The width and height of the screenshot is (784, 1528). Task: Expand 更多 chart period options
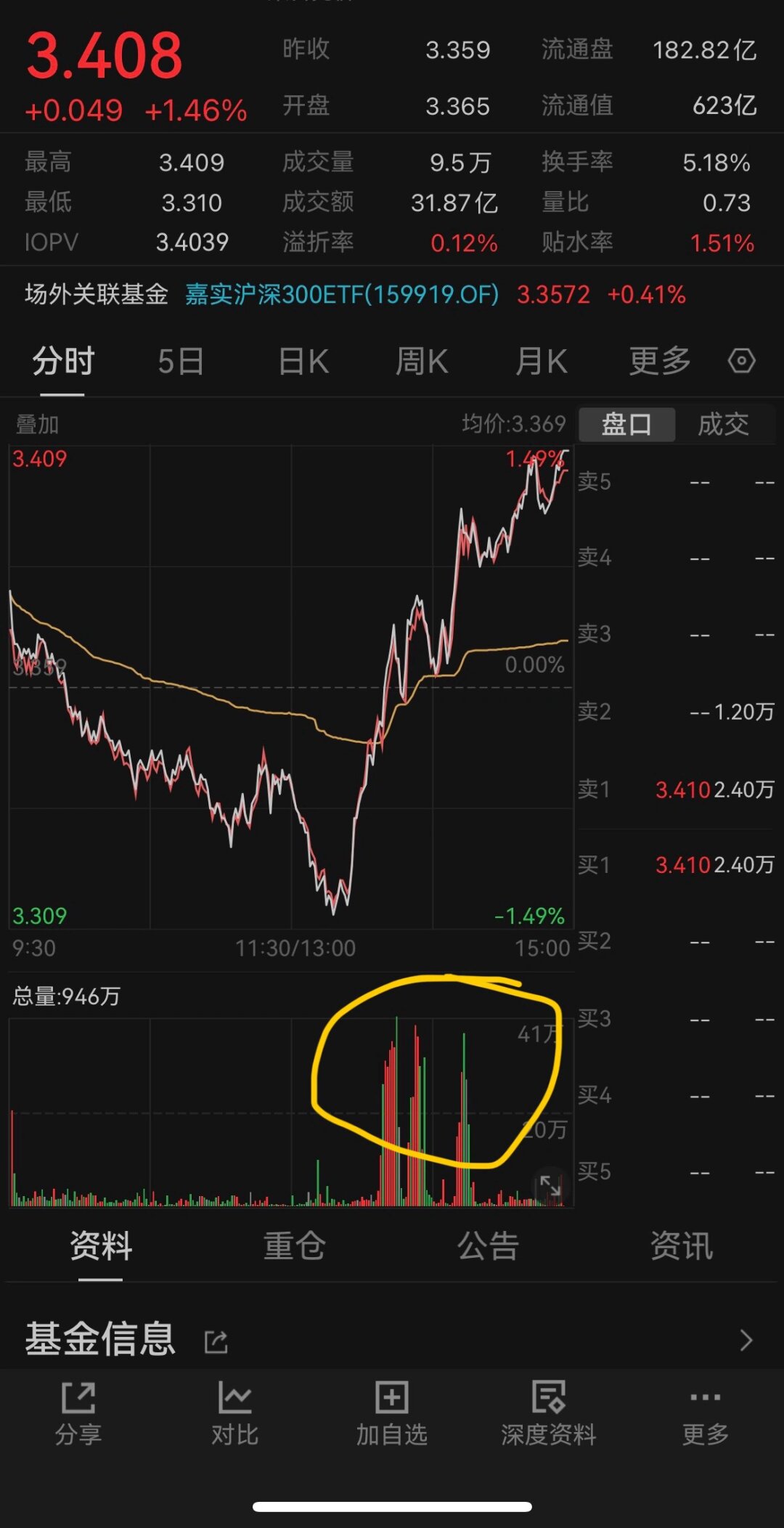click(659, 361)
